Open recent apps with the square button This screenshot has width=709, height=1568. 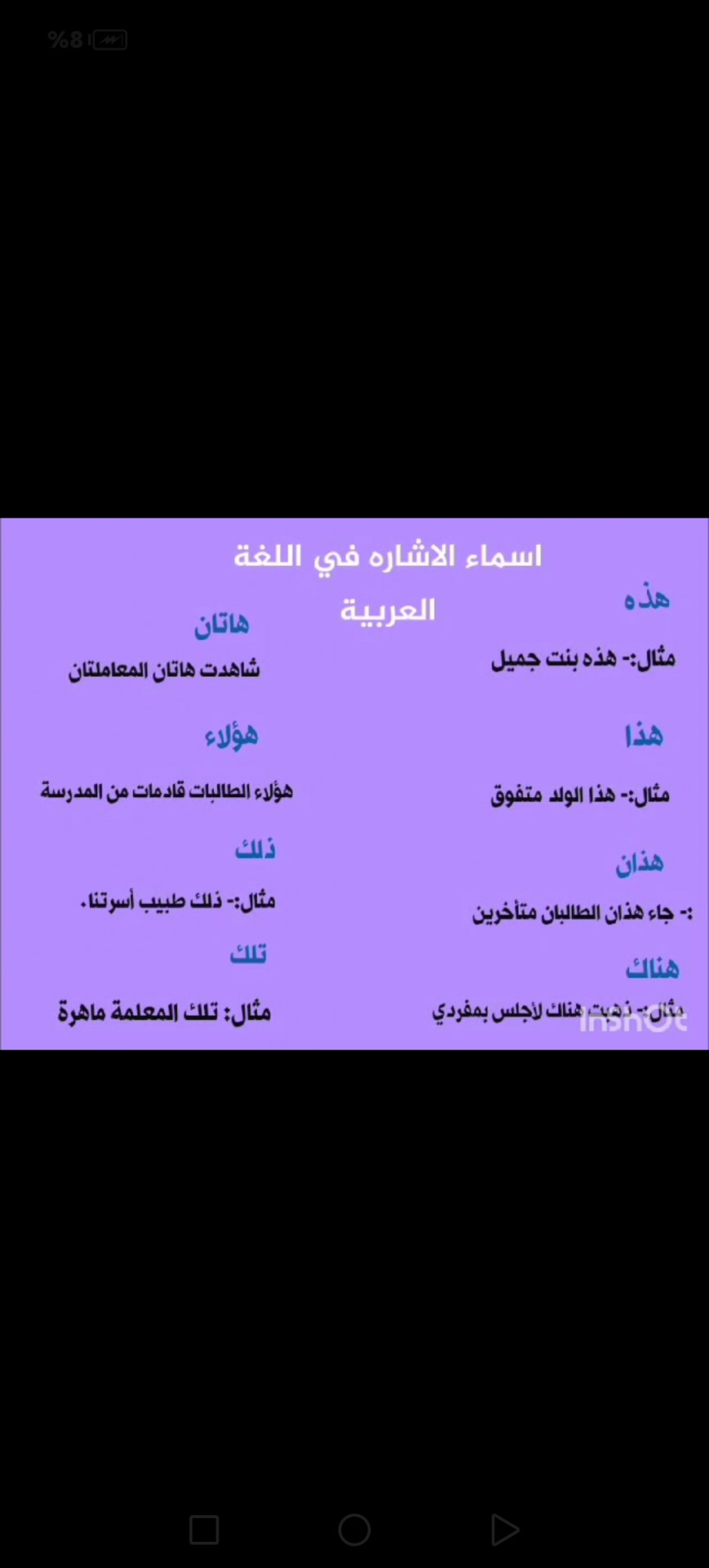pos(204,1530)
